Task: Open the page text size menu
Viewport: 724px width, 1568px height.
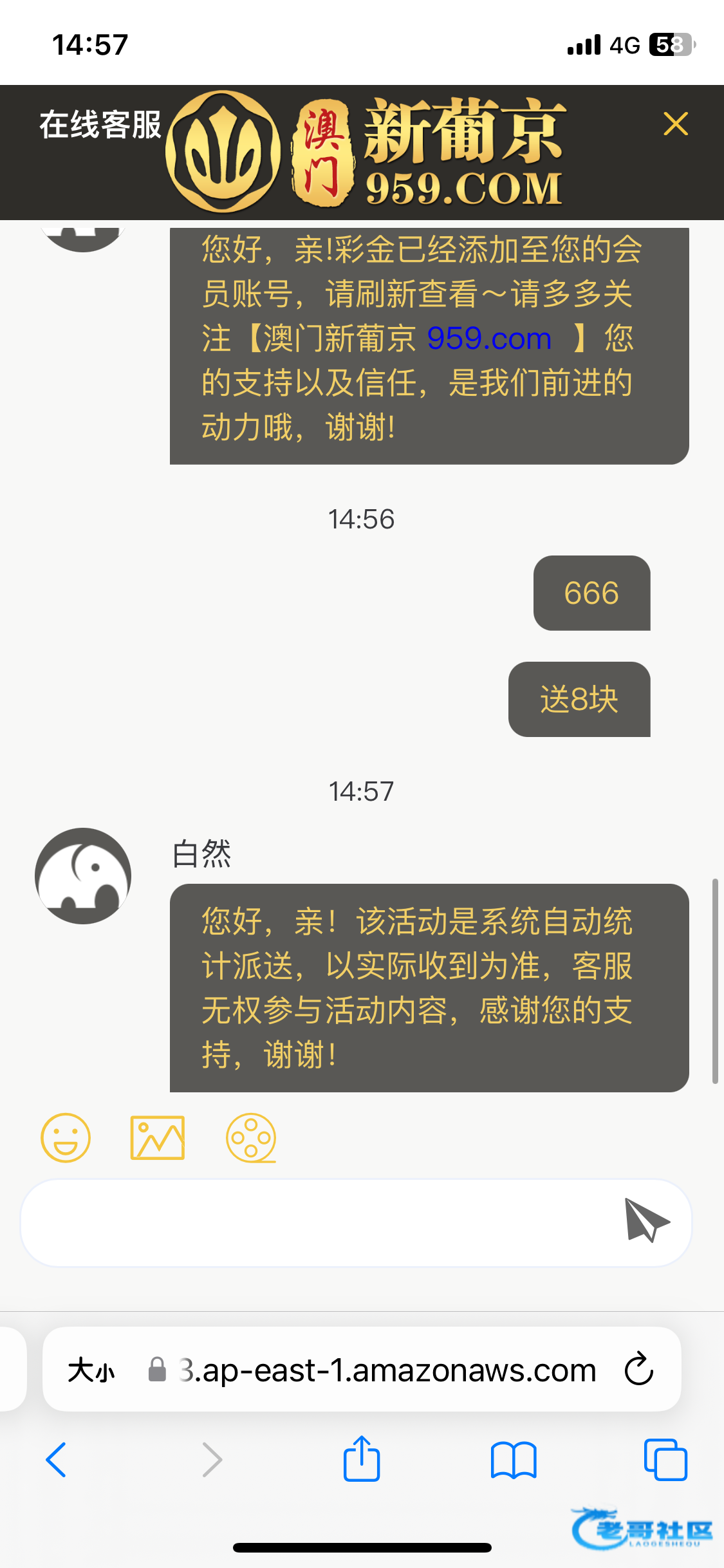Action: (x=91, y=1370)
